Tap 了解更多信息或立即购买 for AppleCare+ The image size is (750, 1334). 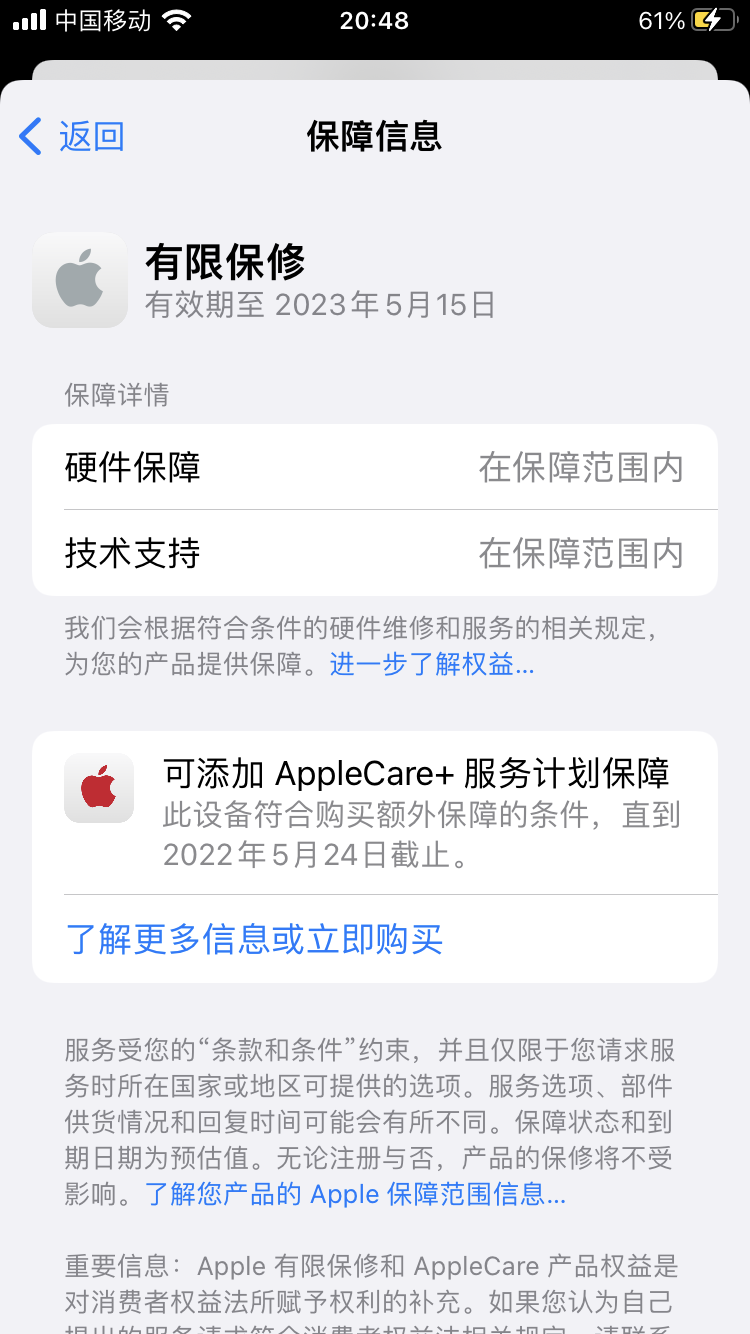coord(254,939)
